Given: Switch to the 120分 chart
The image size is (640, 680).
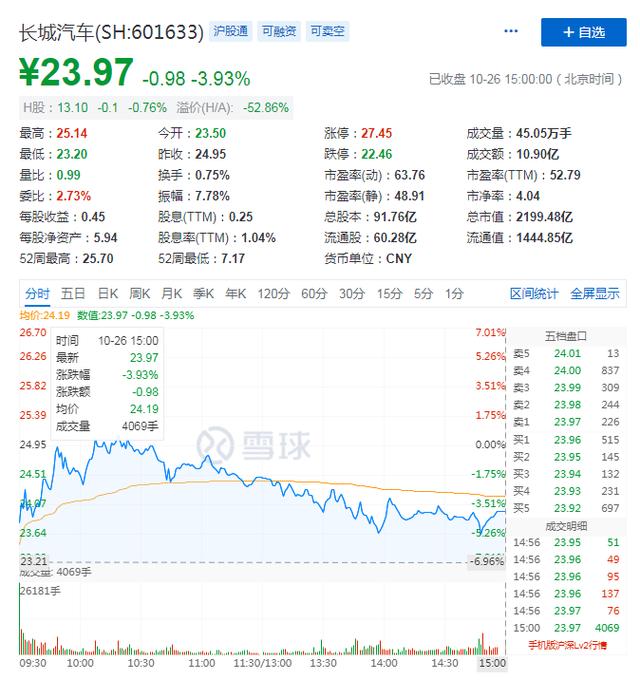Looking at the screenshot, I should (271, 293).
